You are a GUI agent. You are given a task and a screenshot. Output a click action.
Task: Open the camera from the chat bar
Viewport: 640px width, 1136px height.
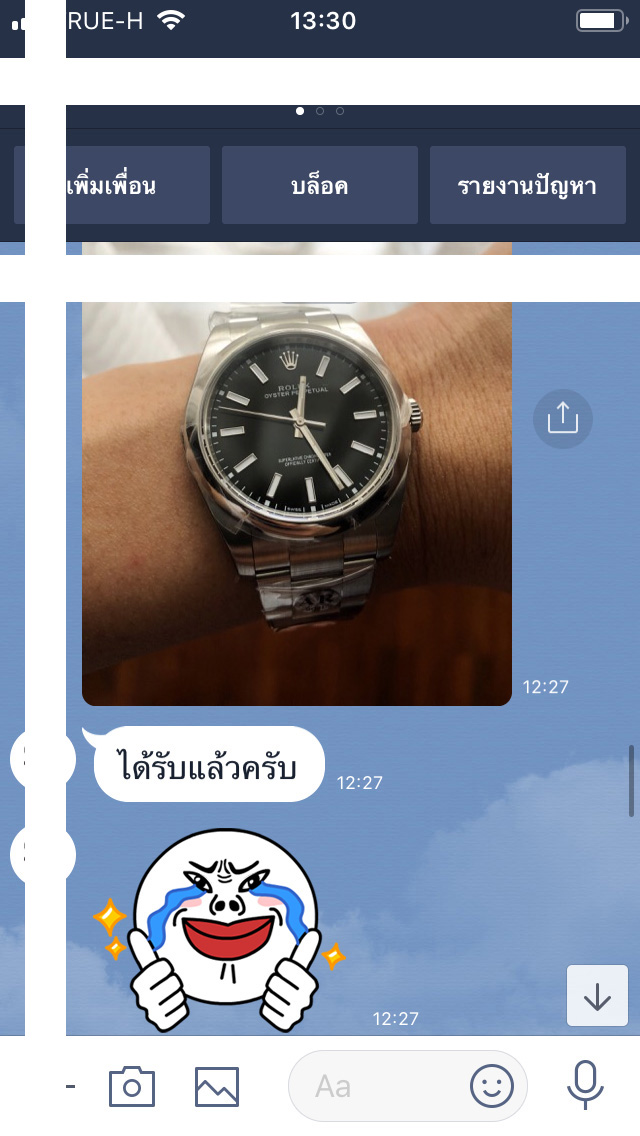coord(132,1086)
